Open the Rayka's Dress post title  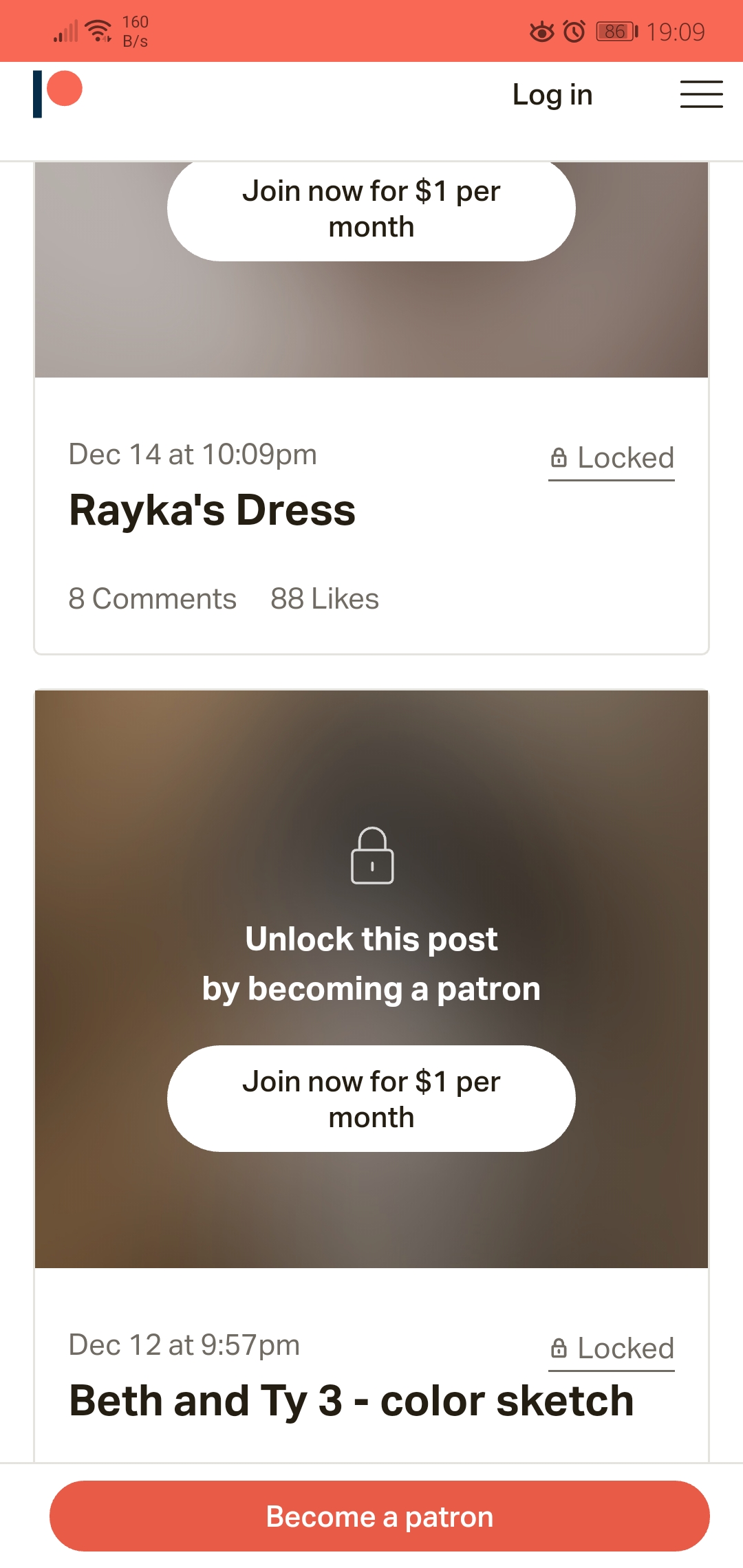tap(213, 510)
